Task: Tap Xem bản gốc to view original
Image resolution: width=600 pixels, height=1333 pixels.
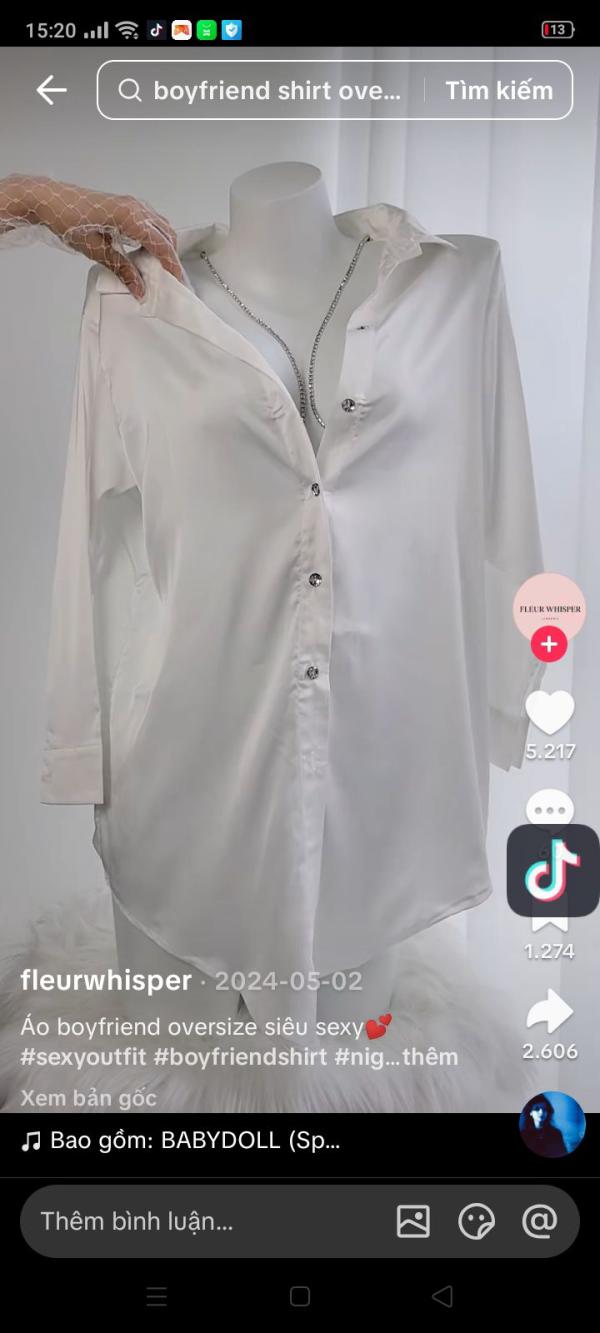Action: point(89,1097)
